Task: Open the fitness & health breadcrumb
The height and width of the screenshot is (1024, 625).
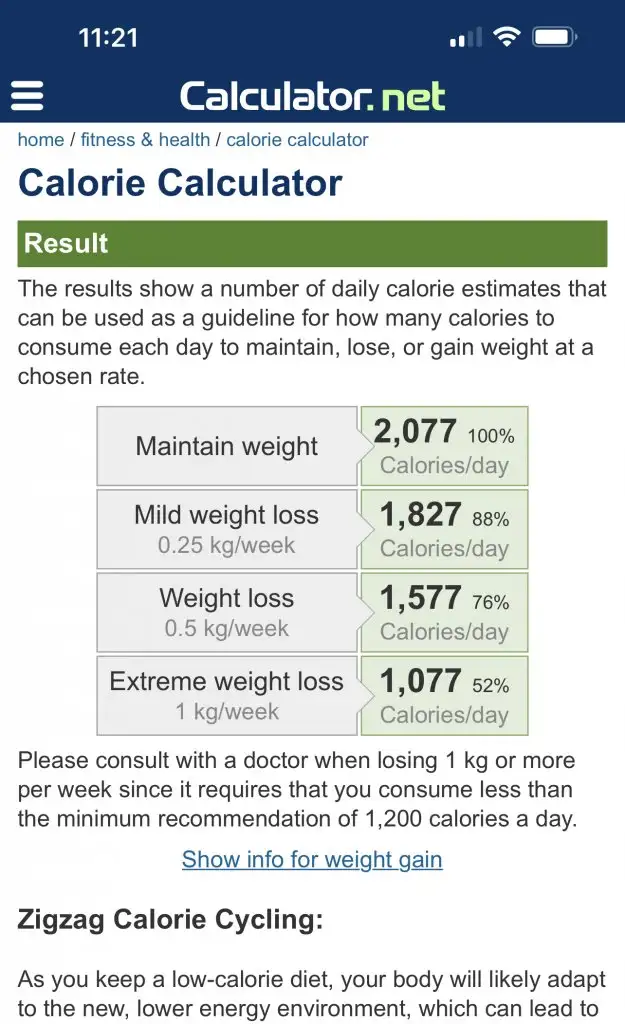Action: click(x=145, y=140)
